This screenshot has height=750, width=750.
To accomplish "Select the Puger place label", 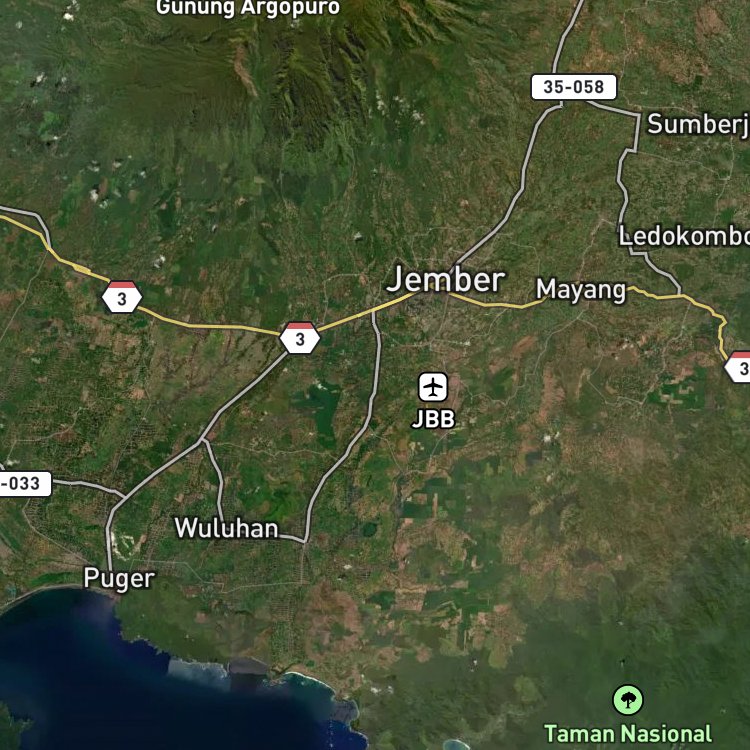I will 119,579.
